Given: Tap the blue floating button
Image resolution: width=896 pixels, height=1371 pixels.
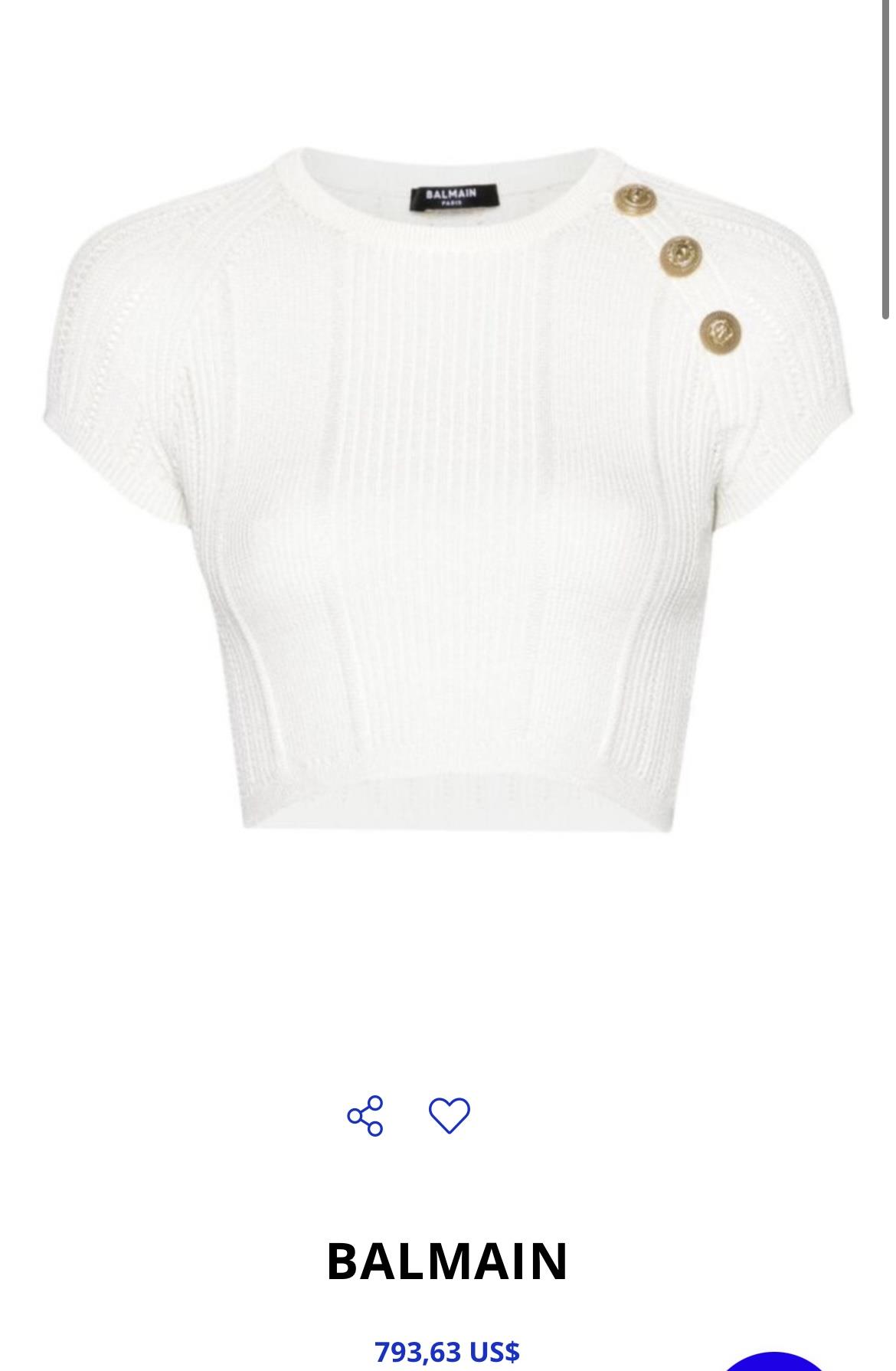Looking at the screenshot, I should 773,1361.
